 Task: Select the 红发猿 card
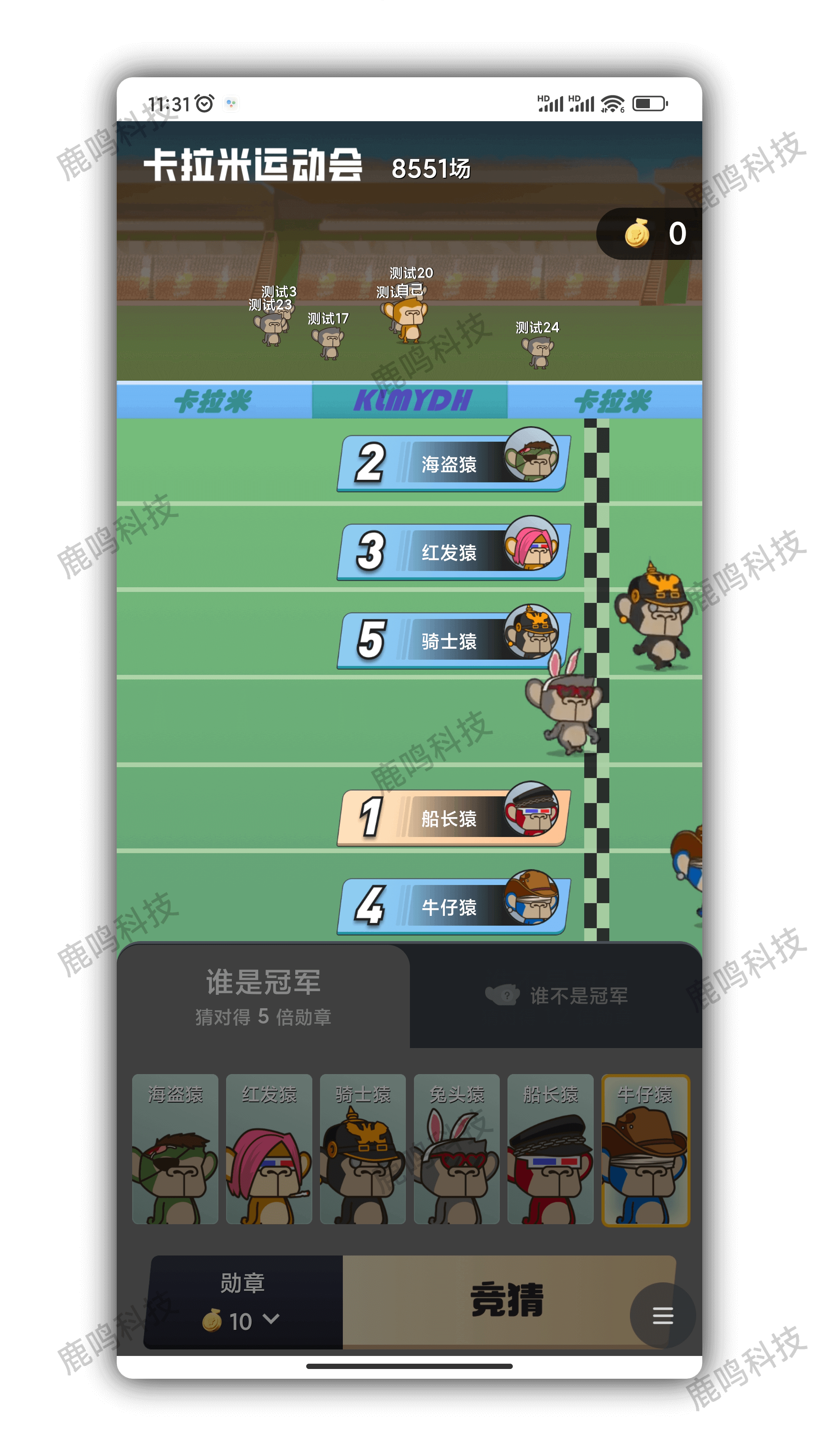[269, 1149]
